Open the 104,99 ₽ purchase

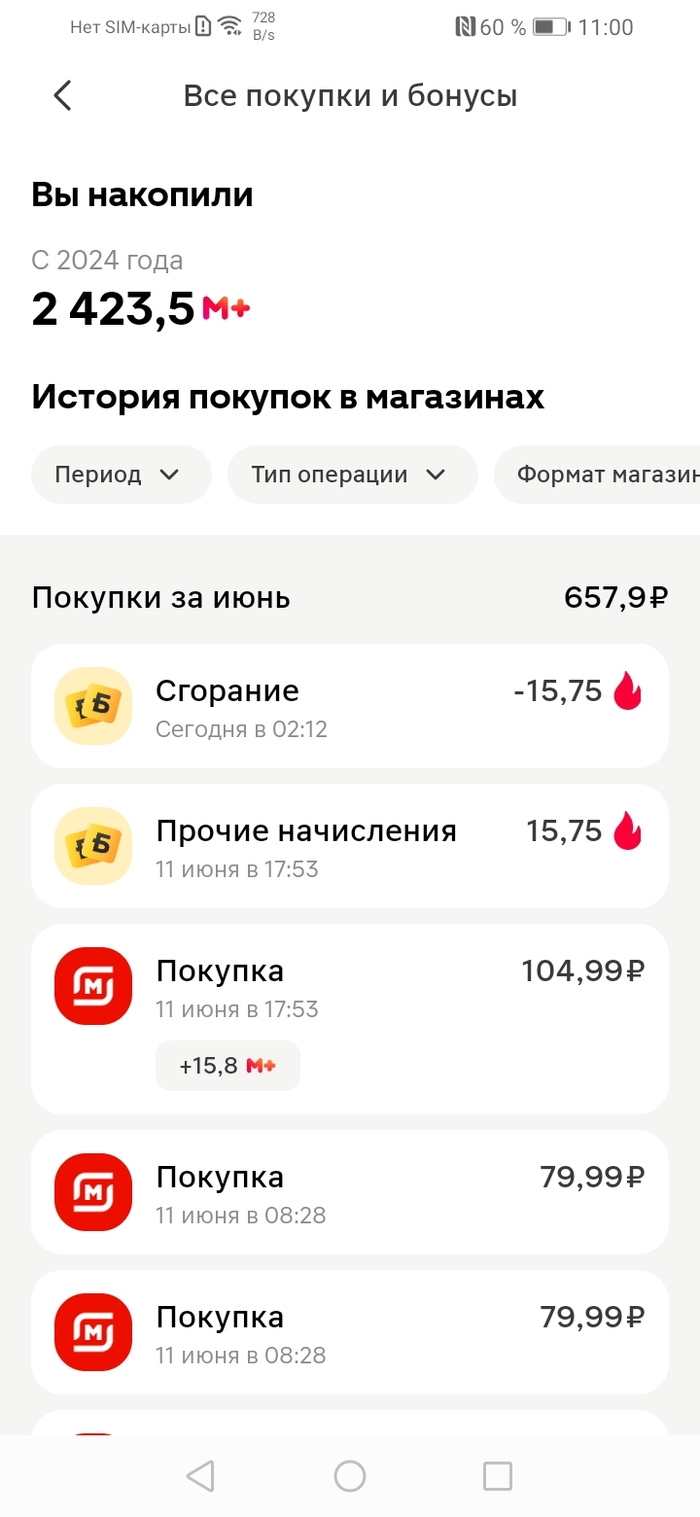coord(349,1018)
